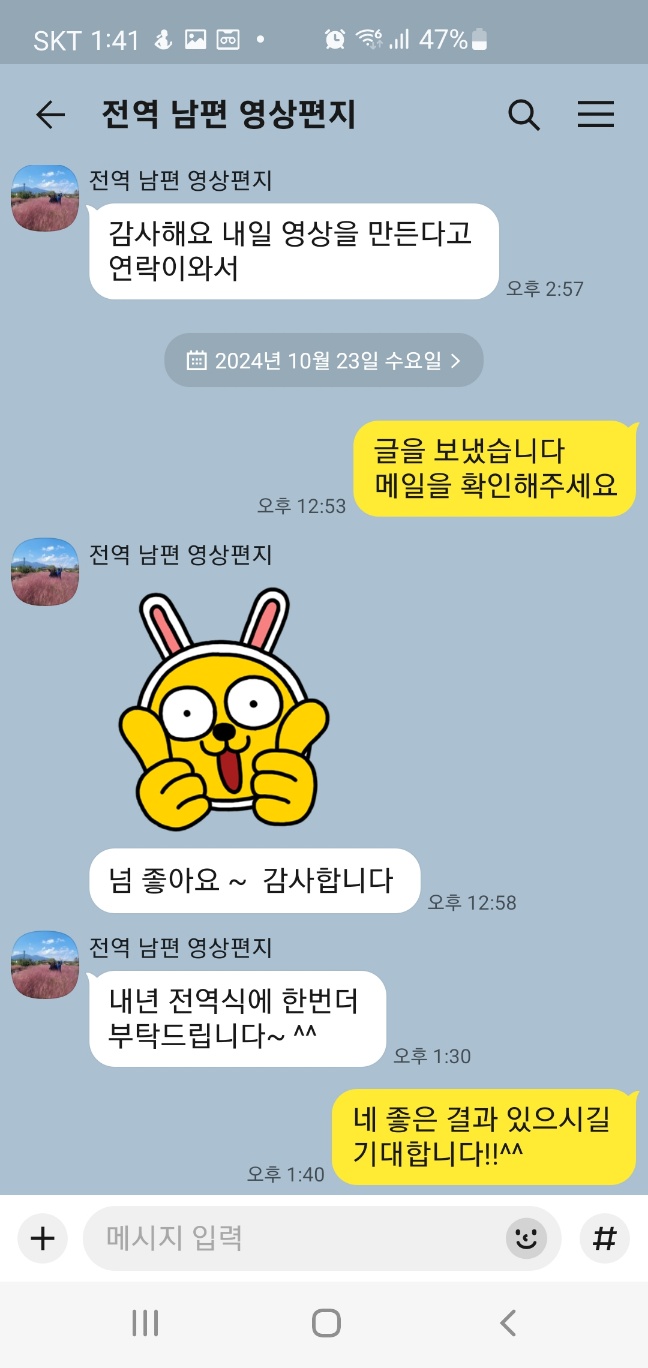The height and width of the screenshot is (1368, 648).
Task: Search within this chat
Action: pyautogui.click(x=524, y=115)
